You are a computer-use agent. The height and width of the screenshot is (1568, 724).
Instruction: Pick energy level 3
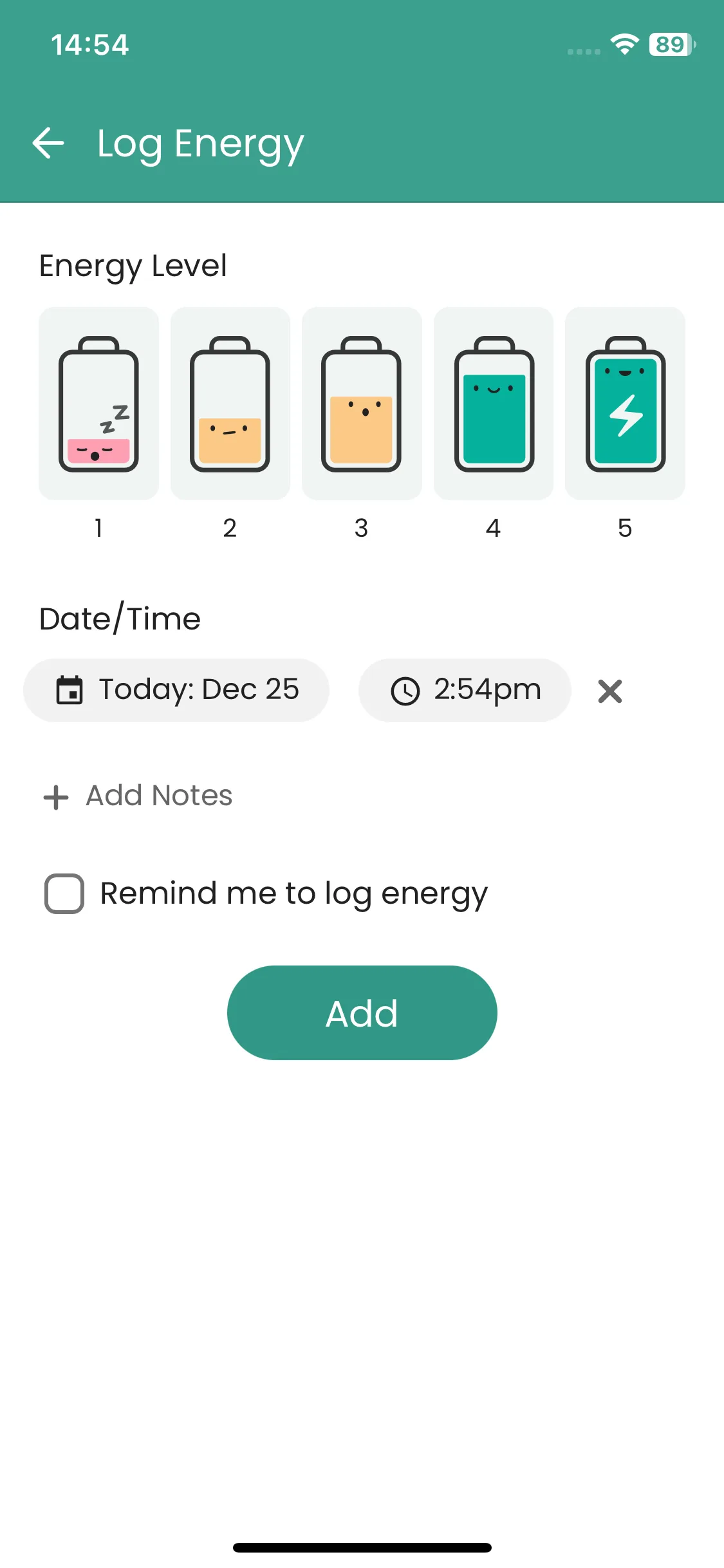click(362, 404)
